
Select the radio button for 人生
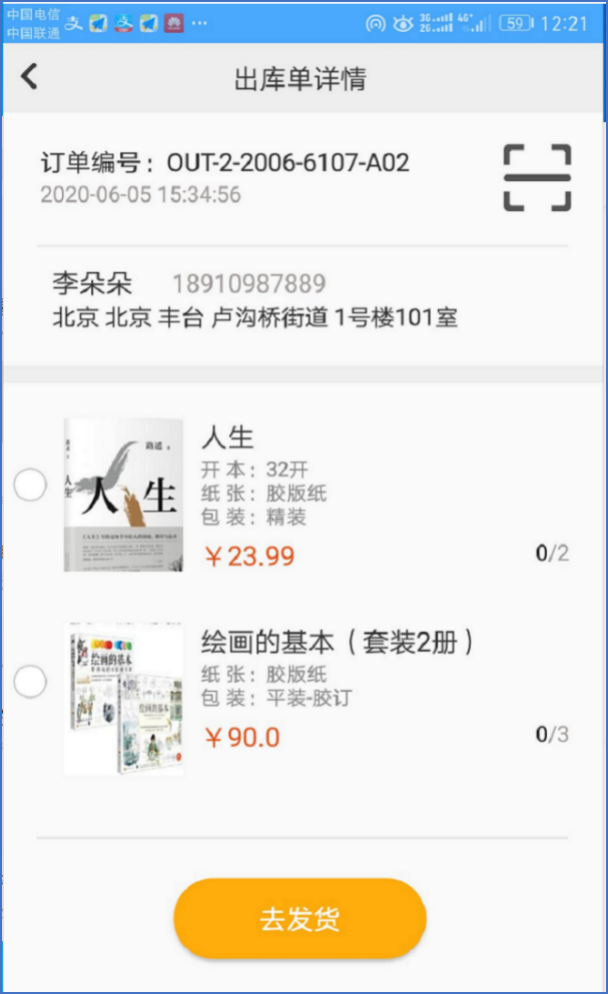pyautogui.click(x=30, y=486)
